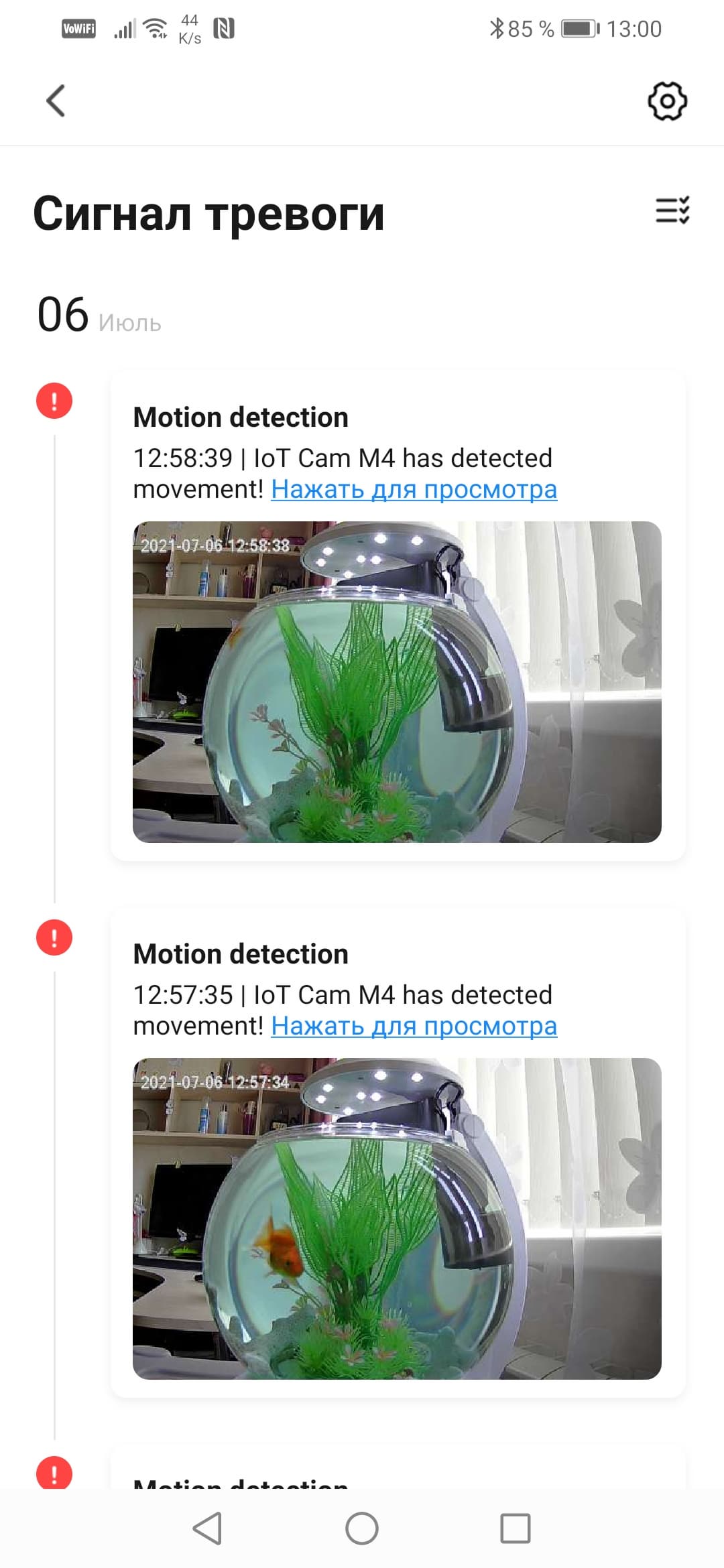Open the 12:58:38 camera snapshot

coord(397,681)
